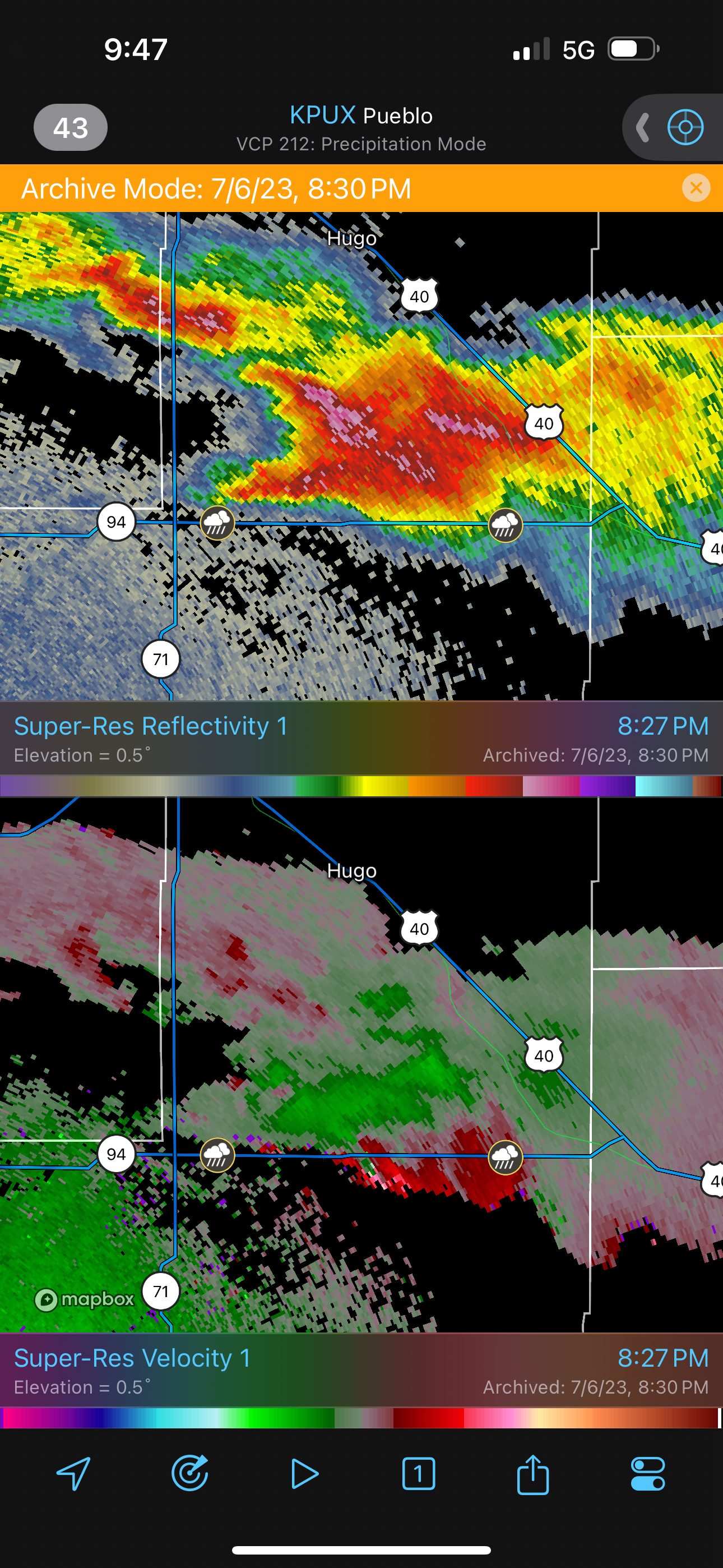
Task: Open the settings toggles icon
Action: [x=647, y=1474]
